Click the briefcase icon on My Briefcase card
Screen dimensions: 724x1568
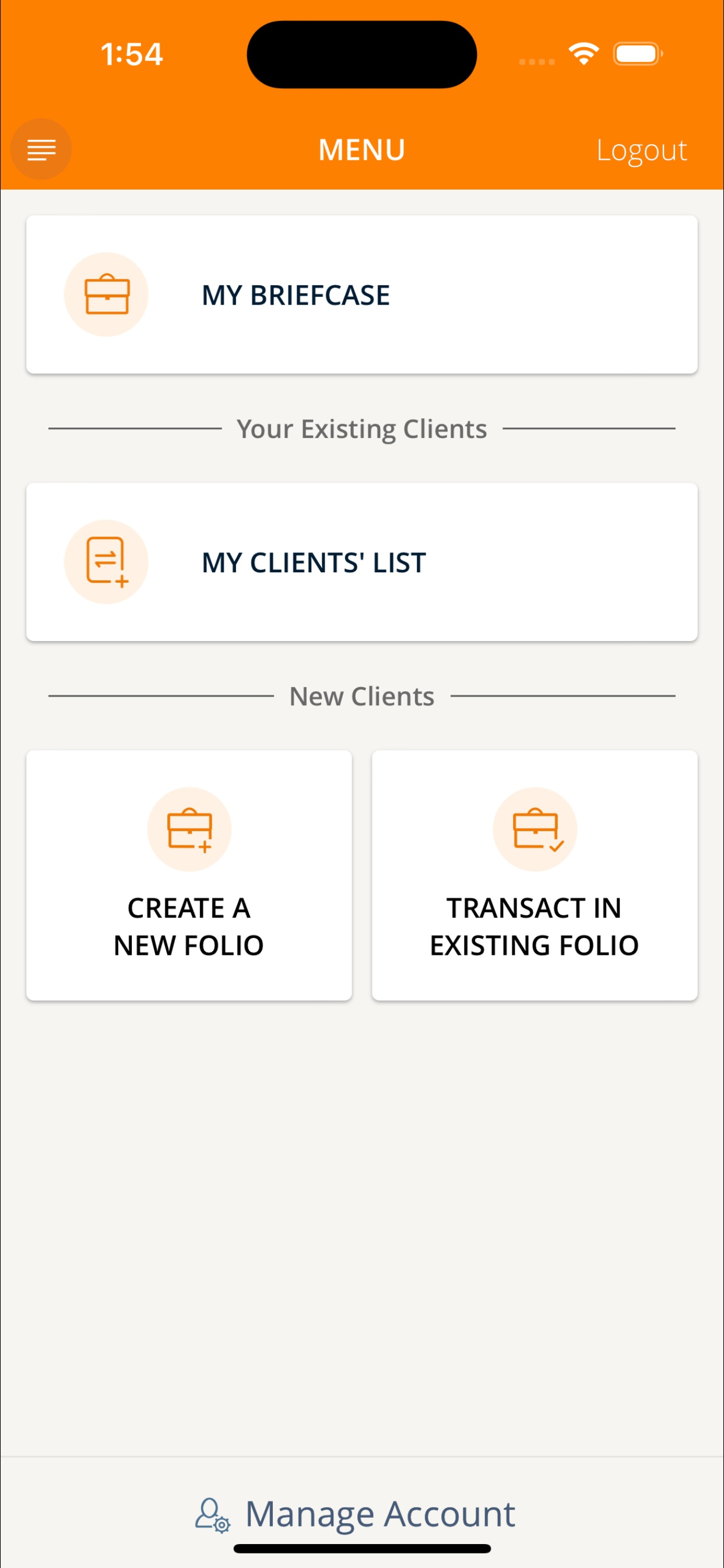107,294
